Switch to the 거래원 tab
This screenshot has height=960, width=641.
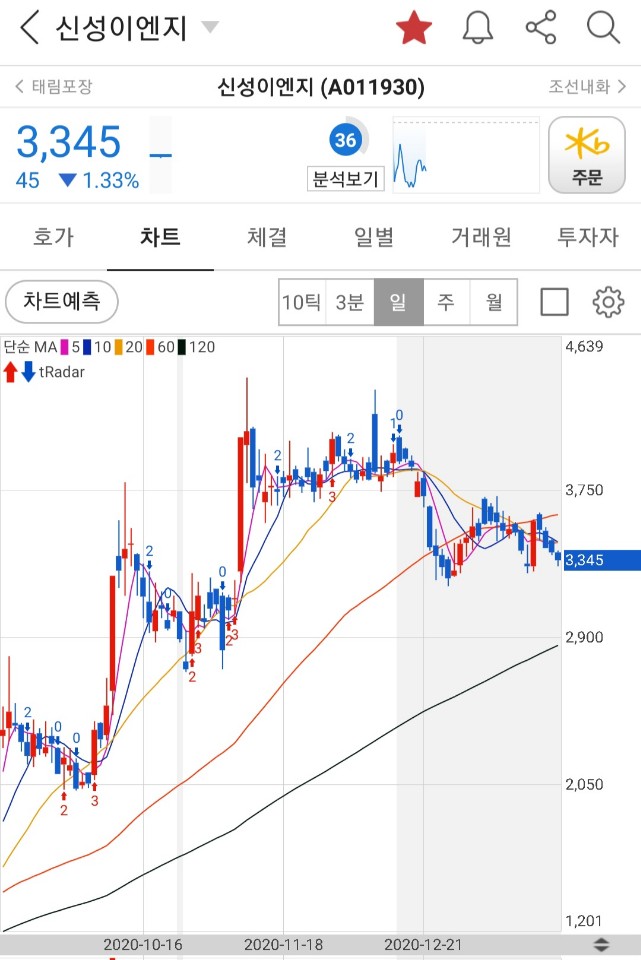tap(481, 237)
